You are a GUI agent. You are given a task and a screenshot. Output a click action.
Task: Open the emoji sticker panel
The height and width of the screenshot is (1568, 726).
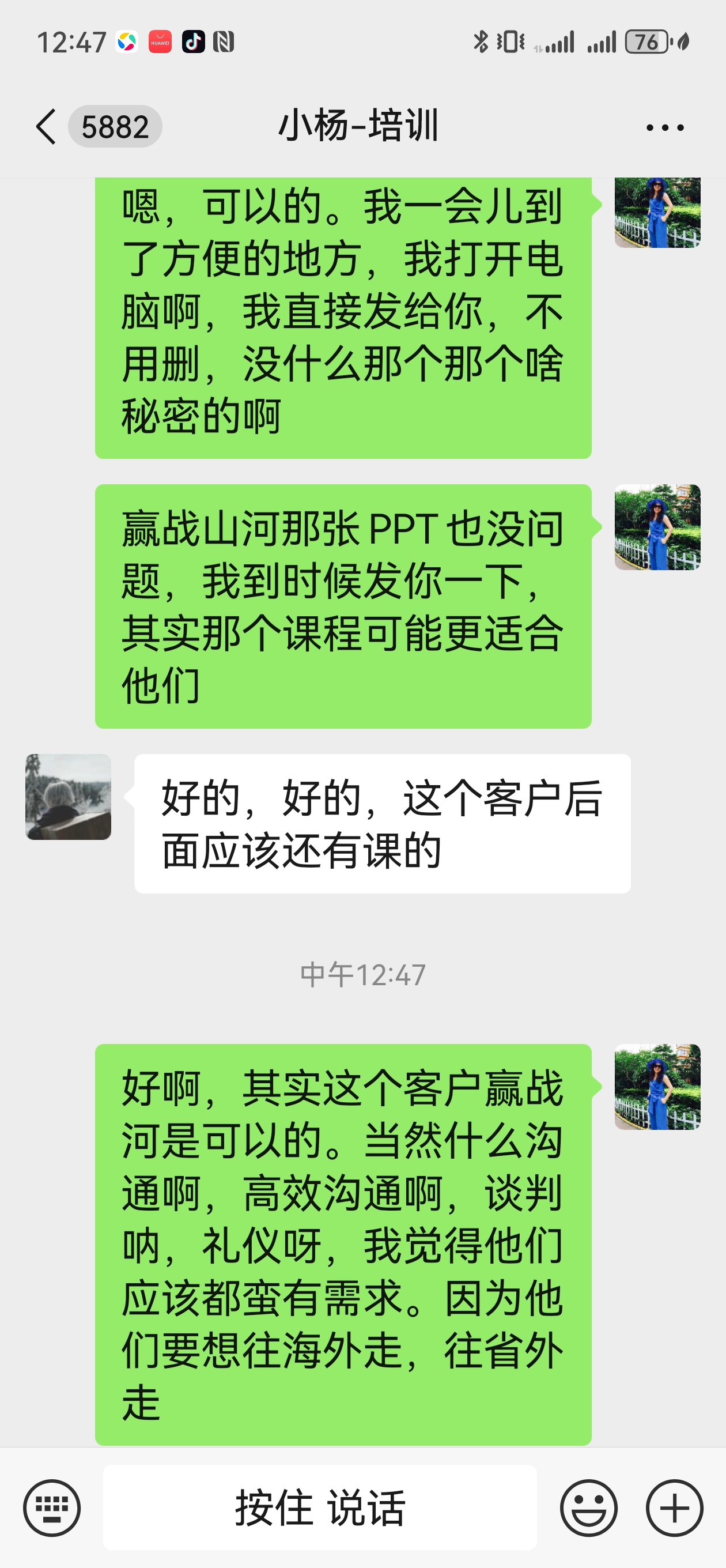(x=588, y=1509)
